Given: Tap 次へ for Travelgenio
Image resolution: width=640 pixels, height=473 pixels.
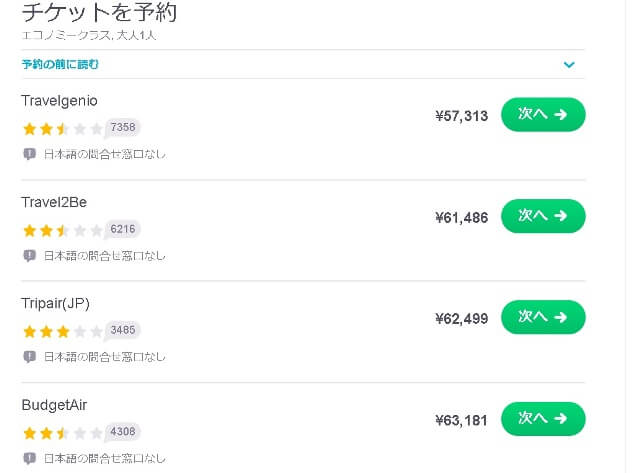Looking at the screenshot, I should pos(542,115).
